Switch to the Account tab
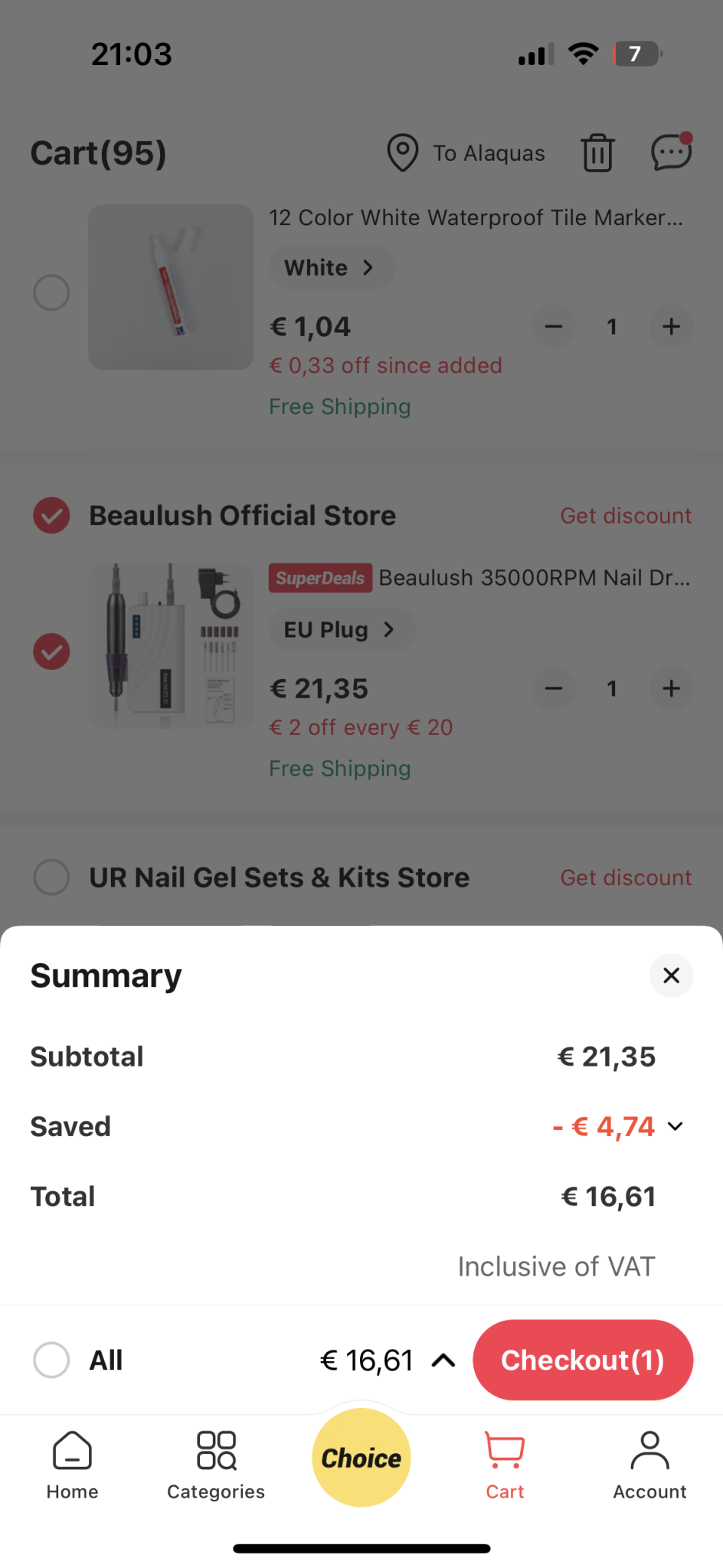723x1568 pixels. 649,1465
